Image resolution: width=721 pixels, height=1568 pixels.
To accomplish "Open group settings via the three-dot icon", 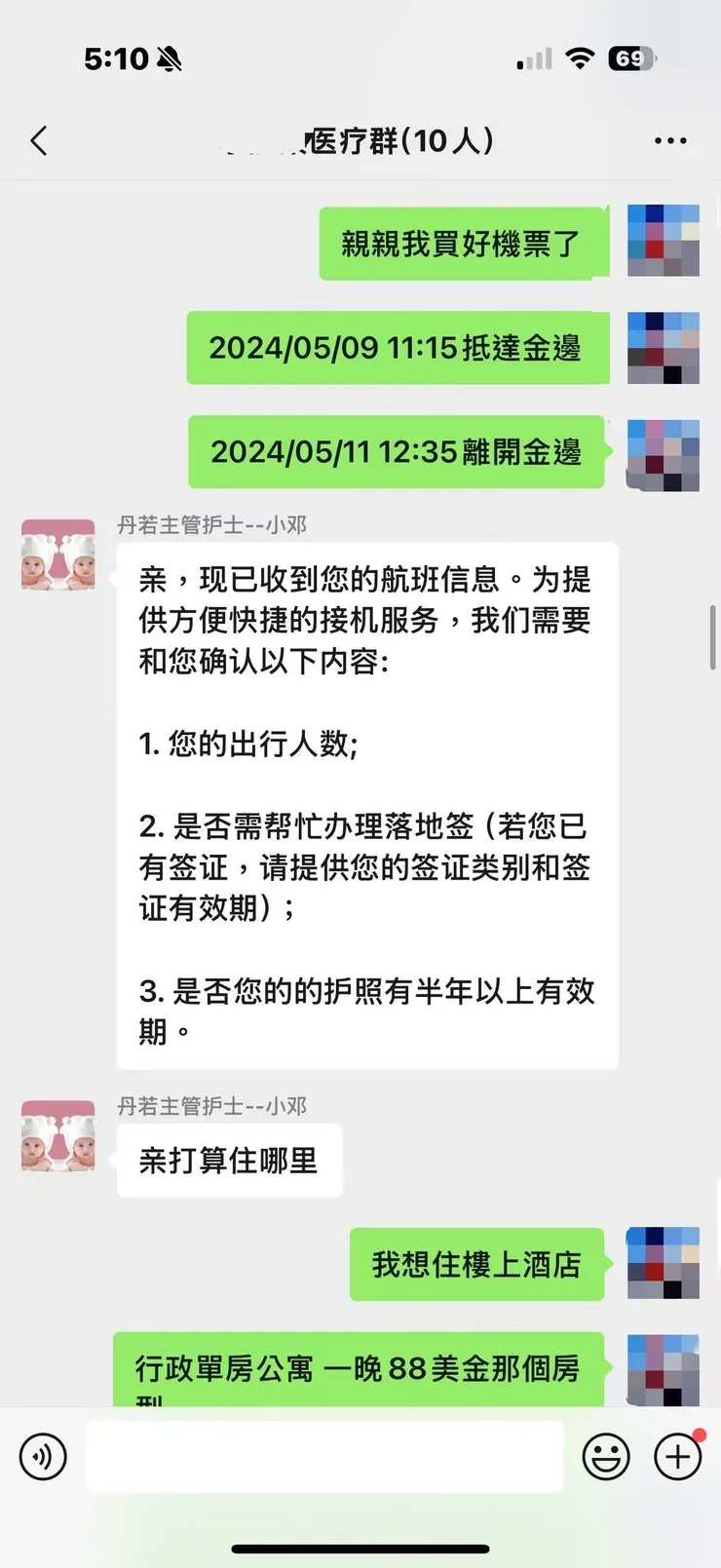I will tap(671, 140).
